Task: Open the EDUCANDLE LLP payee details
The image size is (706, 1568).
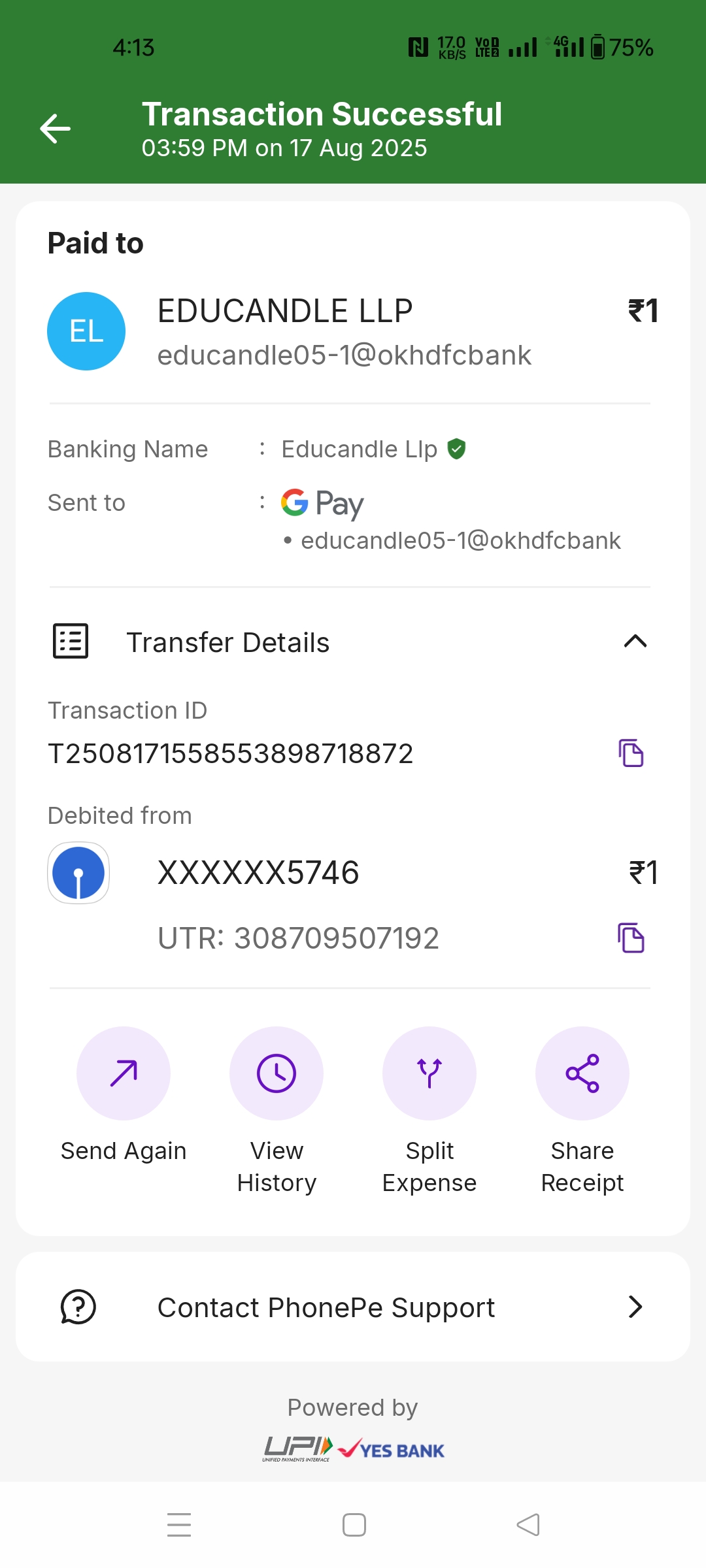Action: [x=285, y=331]
